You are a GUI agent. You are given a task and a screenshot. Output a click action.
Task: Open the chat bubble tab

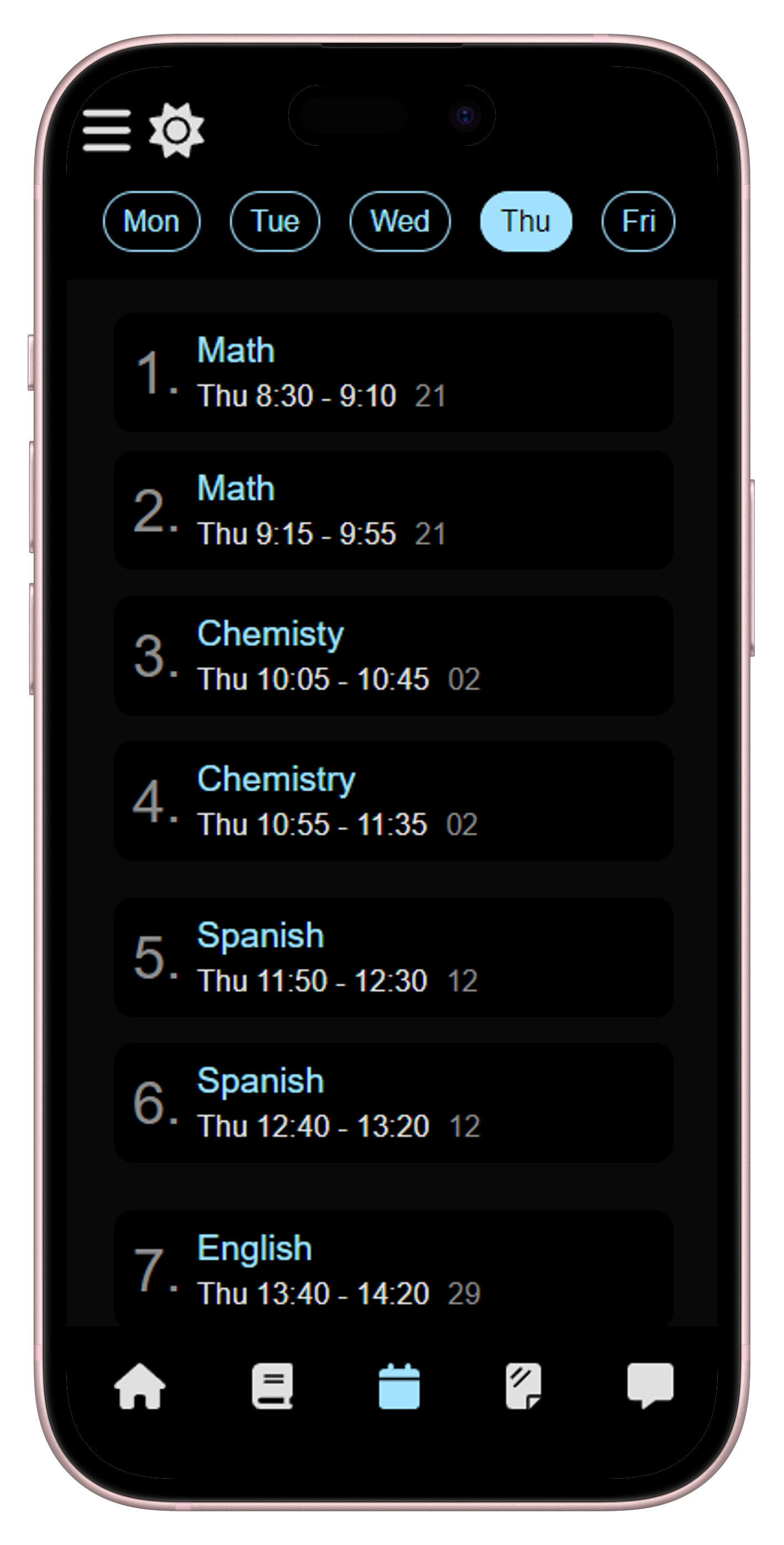click(650, 1386)
